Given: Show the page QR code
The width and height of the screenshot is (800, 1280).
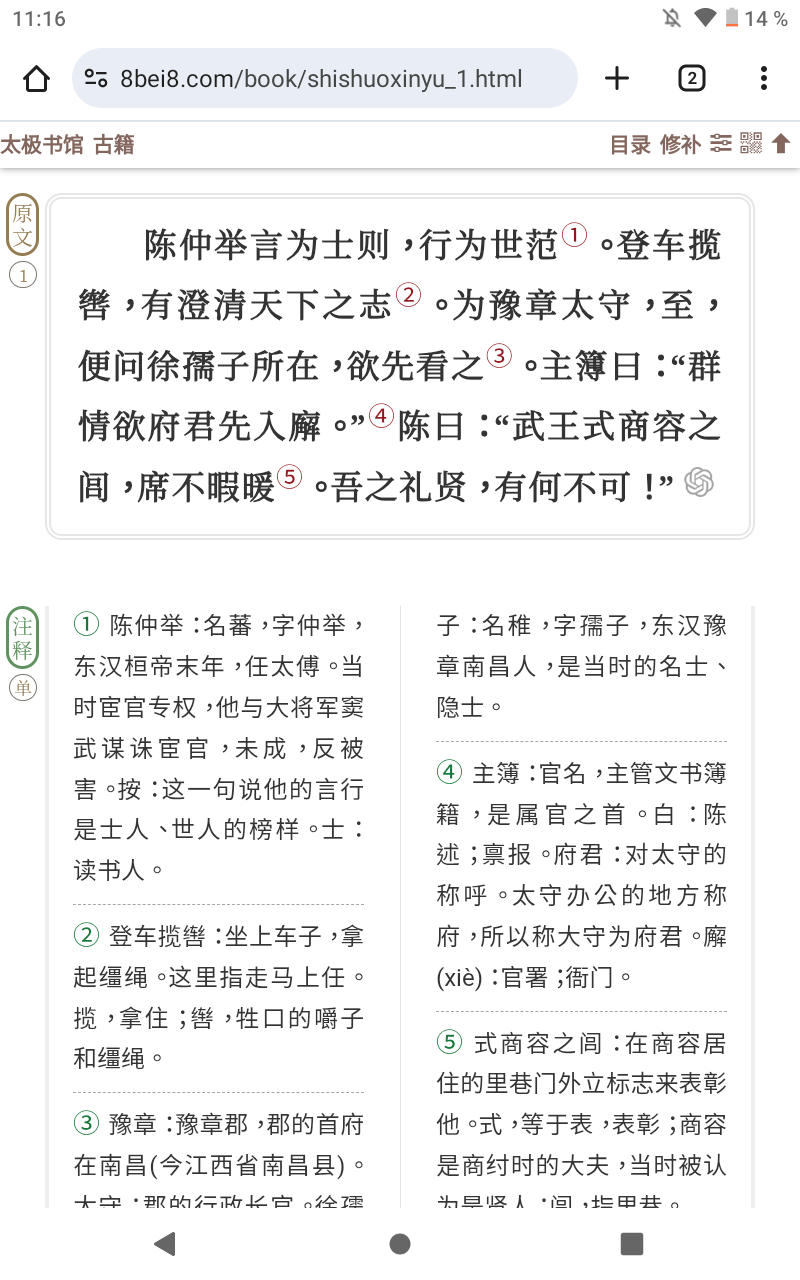Looking at the screenshot, I should pos(751,144).
